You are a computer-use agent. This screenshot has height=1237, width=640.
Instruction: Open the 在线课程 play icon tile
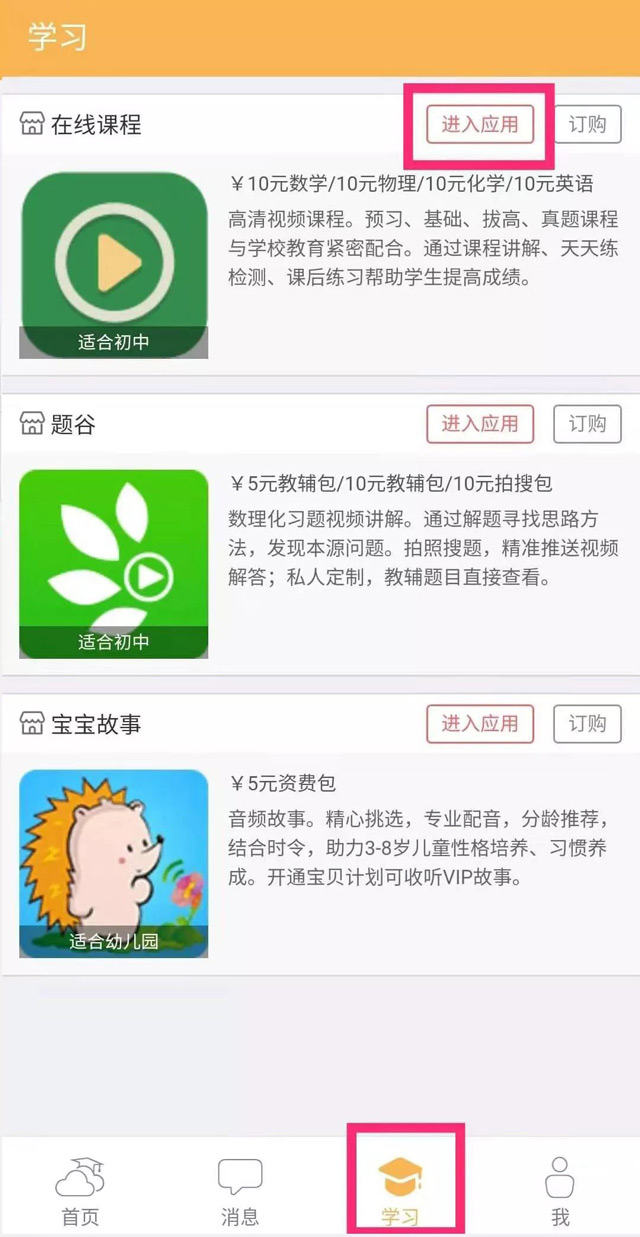click(114, 265)
